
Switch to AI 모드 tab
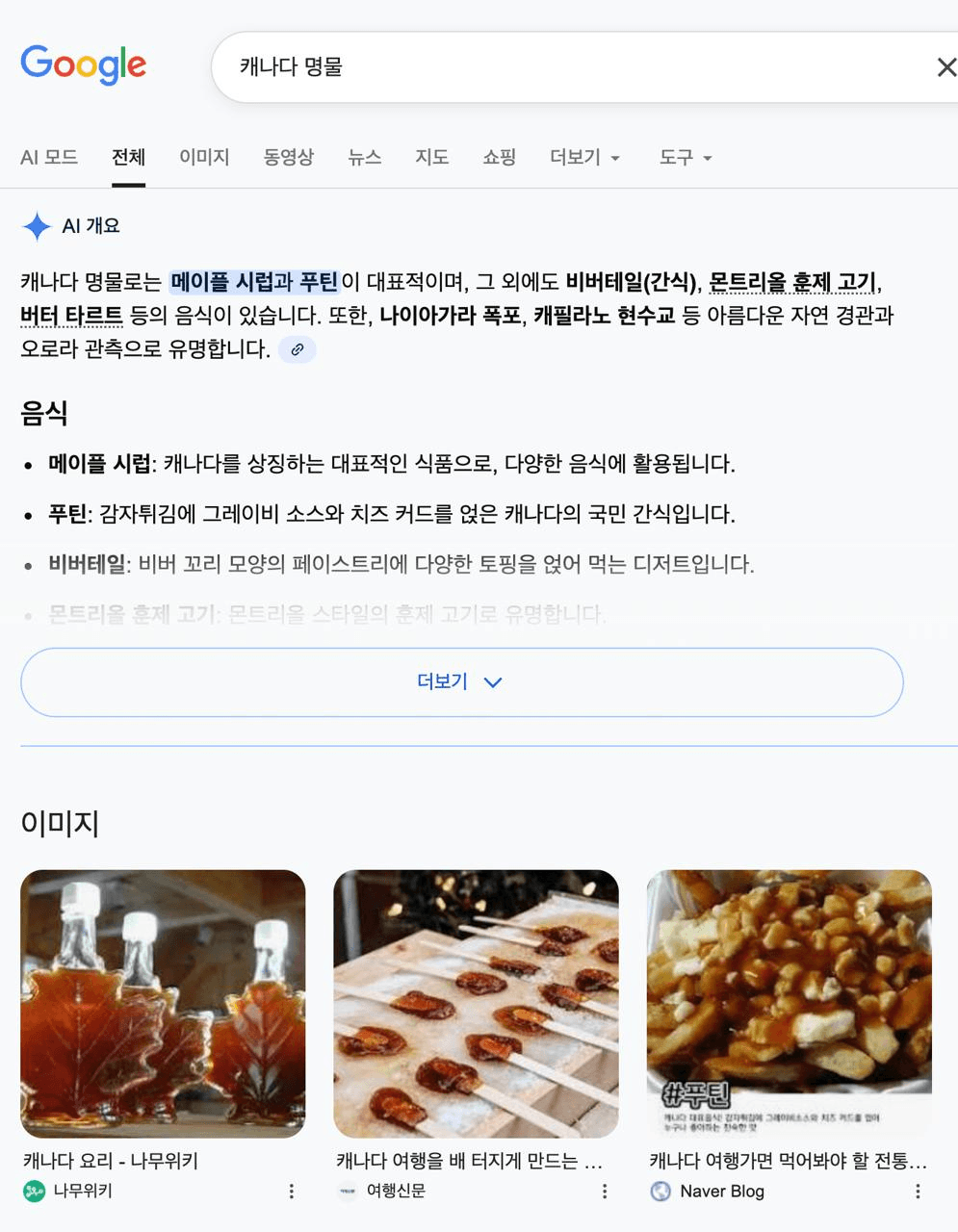49,157
